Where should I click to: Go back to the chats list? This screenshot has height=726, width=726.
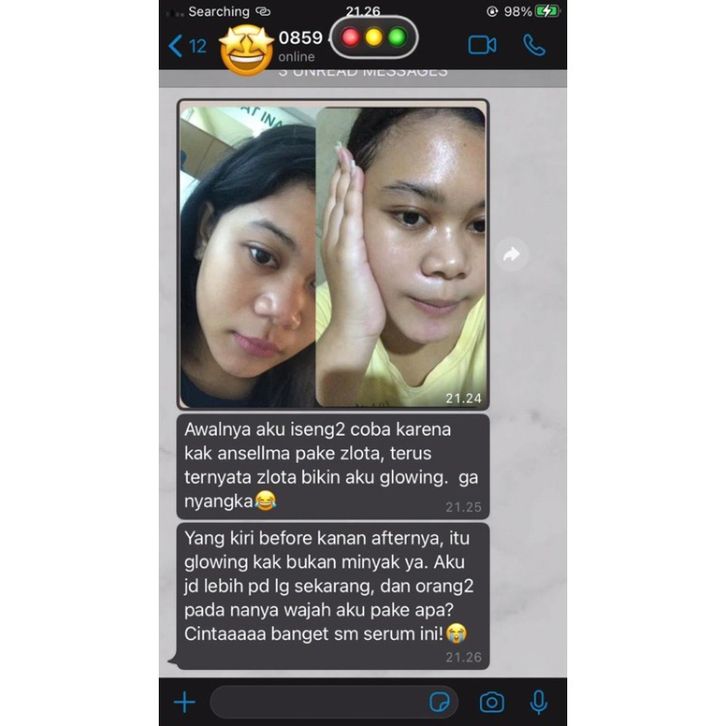(x=186, y=46)
